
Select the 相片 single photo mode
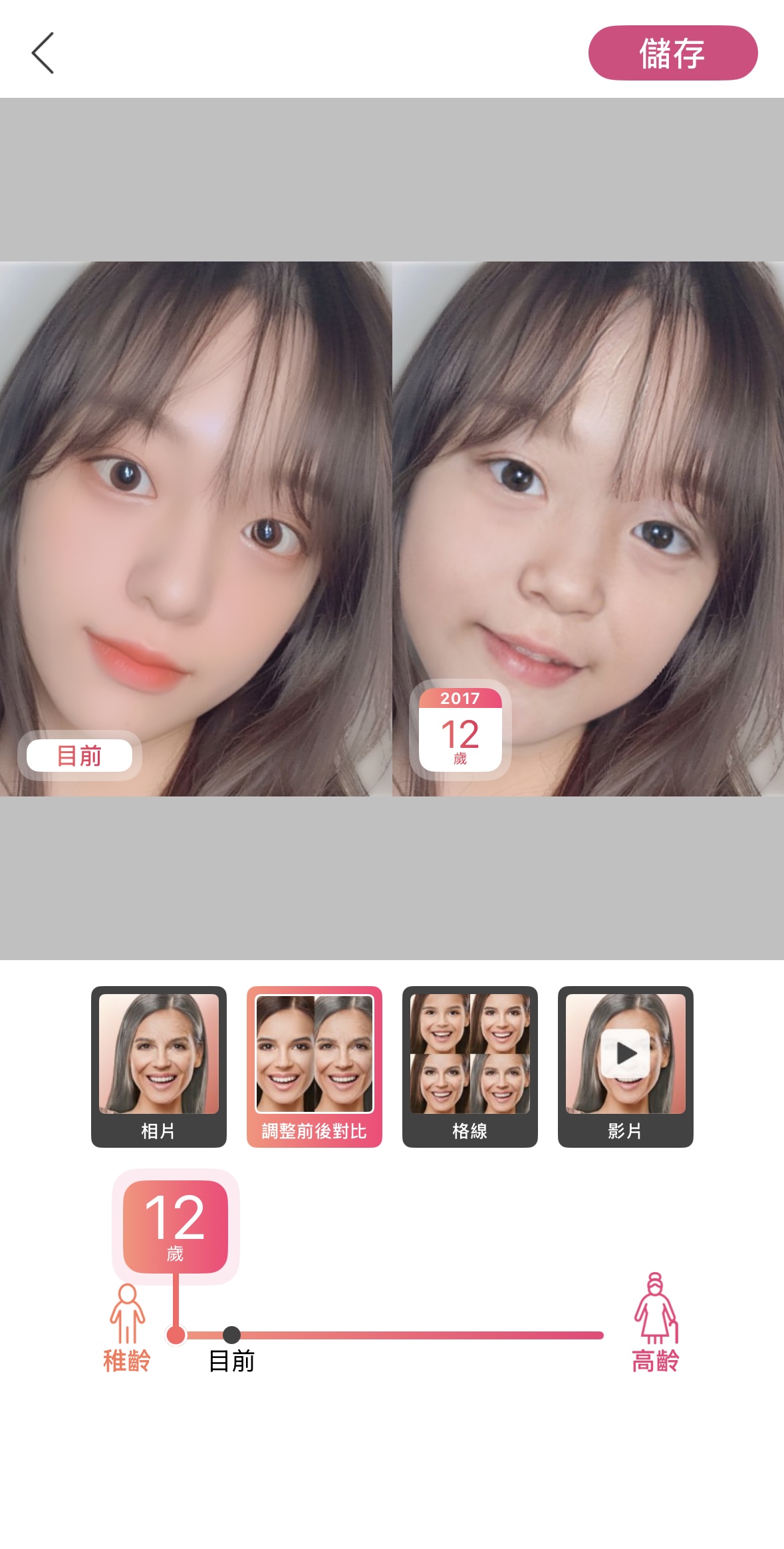click(x=158, y=1066)
